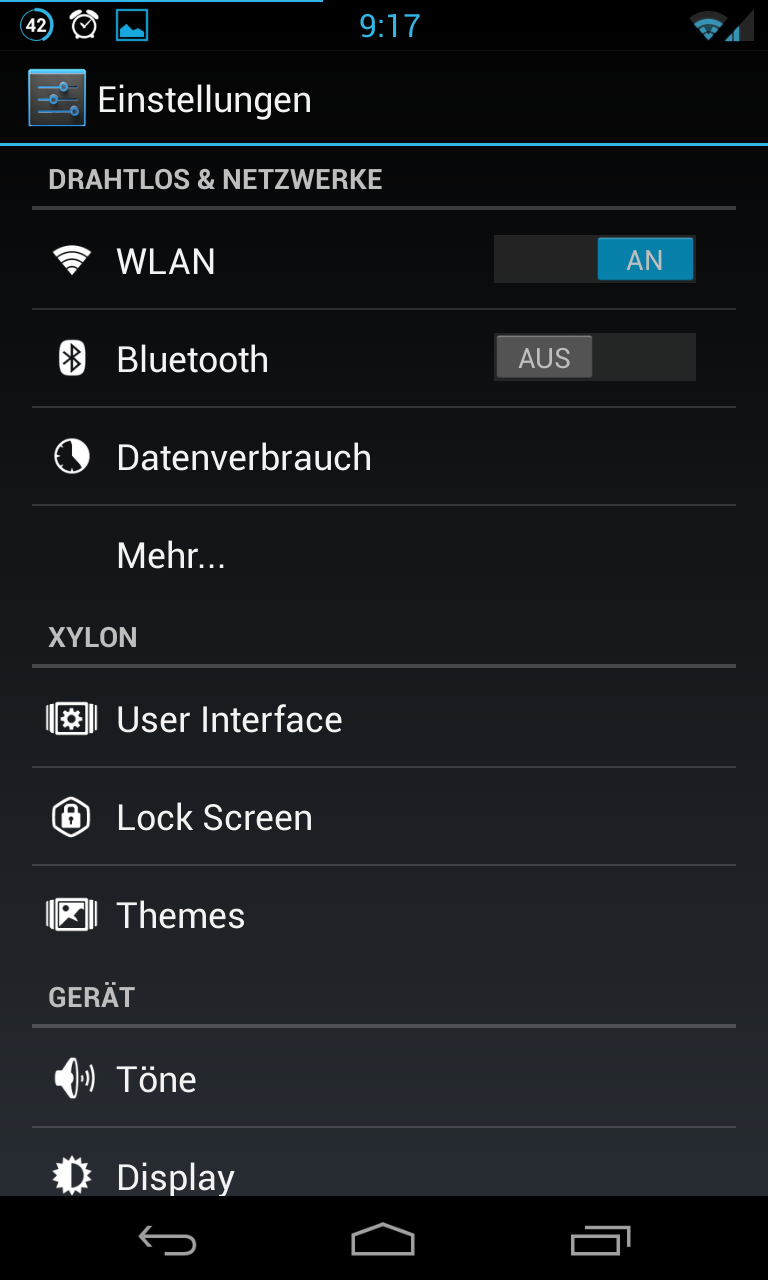The width and height of the screenshot is (768, 1280).
Task: Open Töne sound settings
Action: [x=384, y=1078]
